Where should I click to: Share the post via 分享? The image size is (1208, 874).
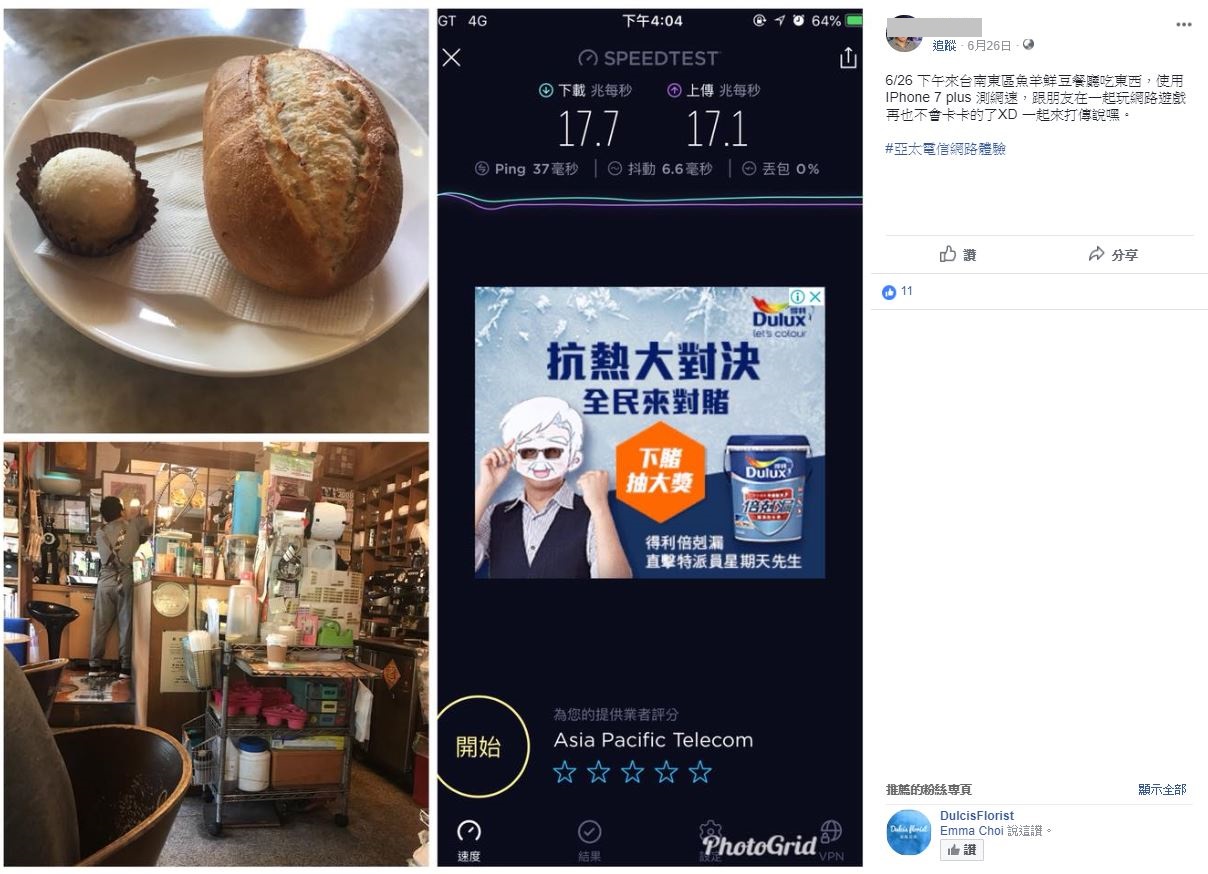pyautogui.click(x=1112, y=255)
